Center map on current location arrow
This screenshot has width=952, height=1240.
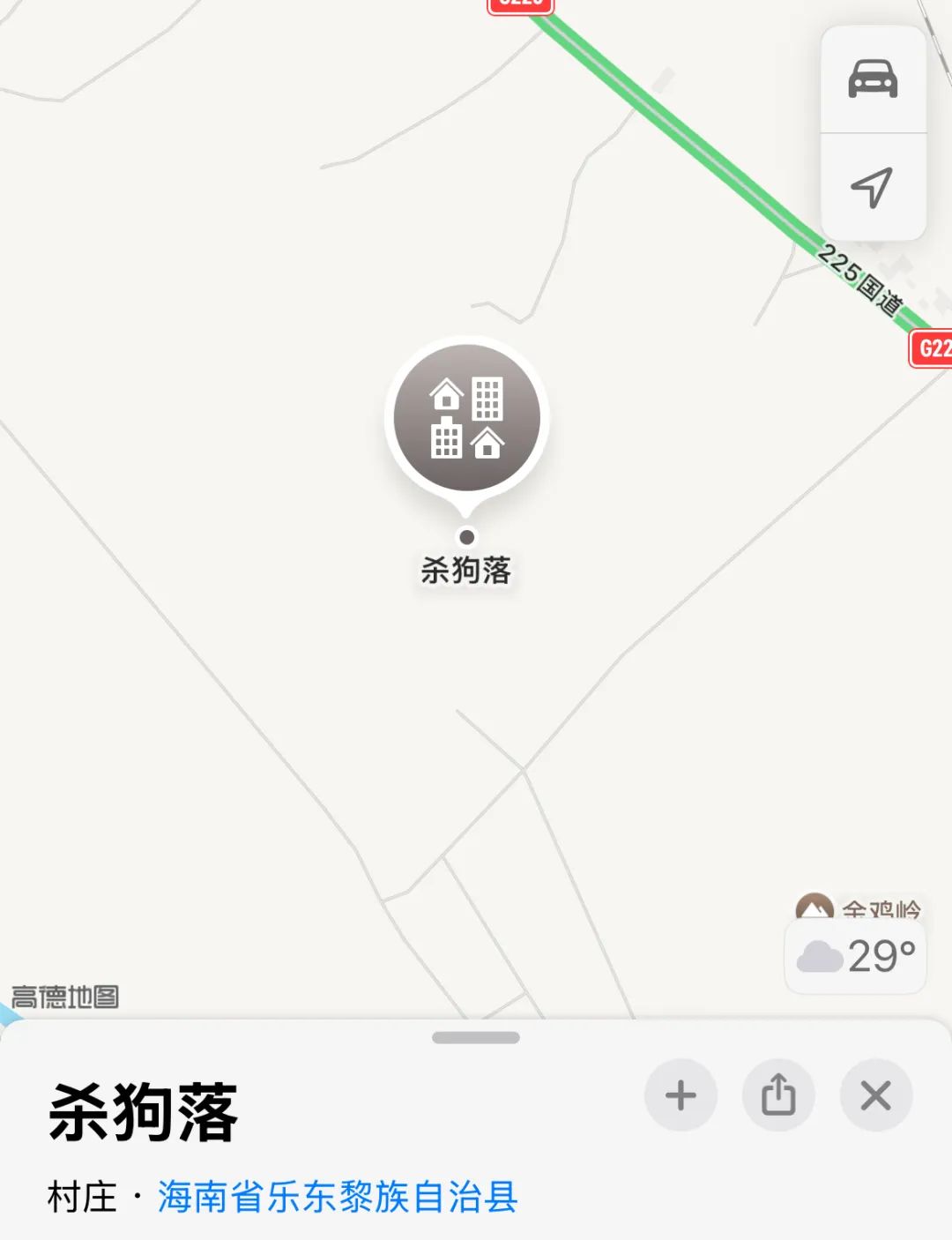coord(873,187)
